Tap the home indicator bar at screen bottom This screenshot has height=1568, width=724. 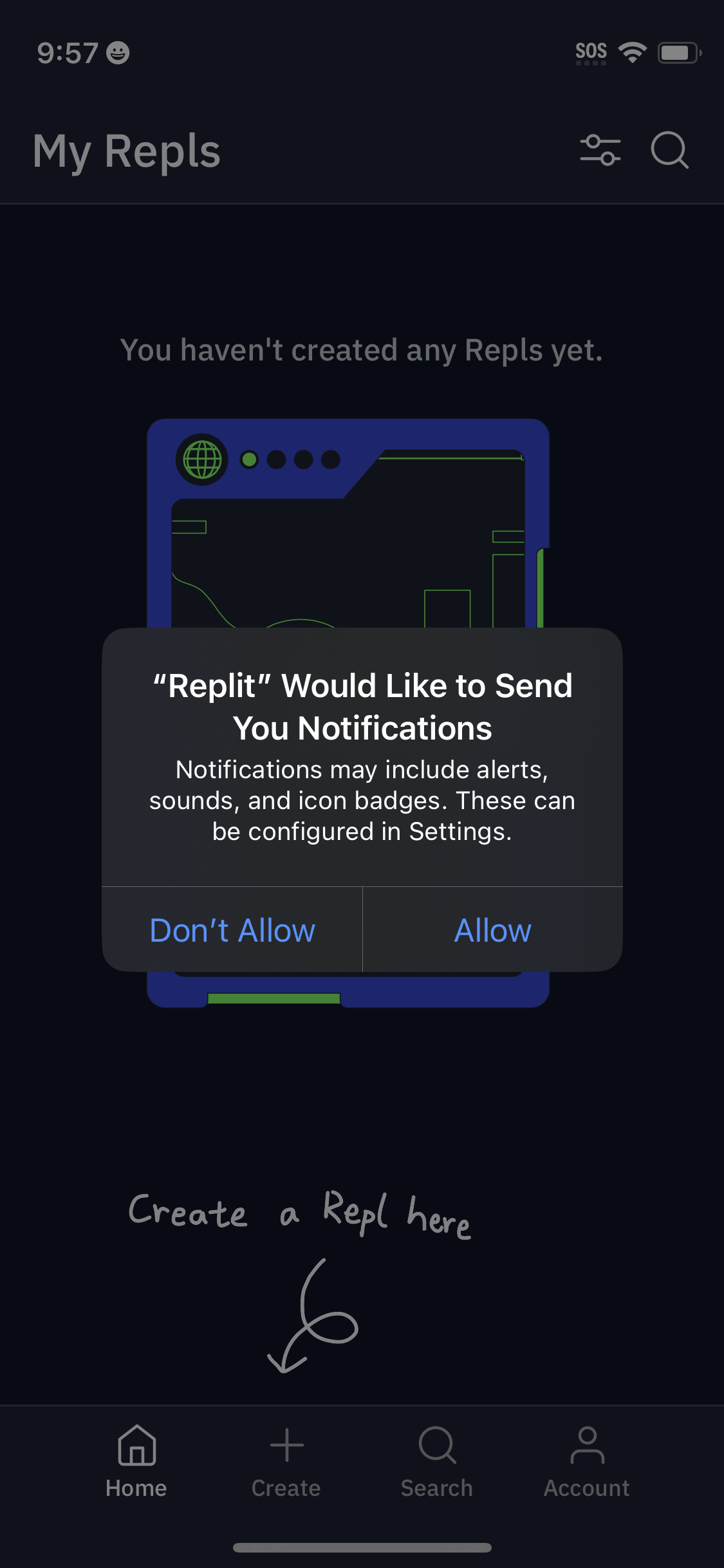click(362, 1547)
